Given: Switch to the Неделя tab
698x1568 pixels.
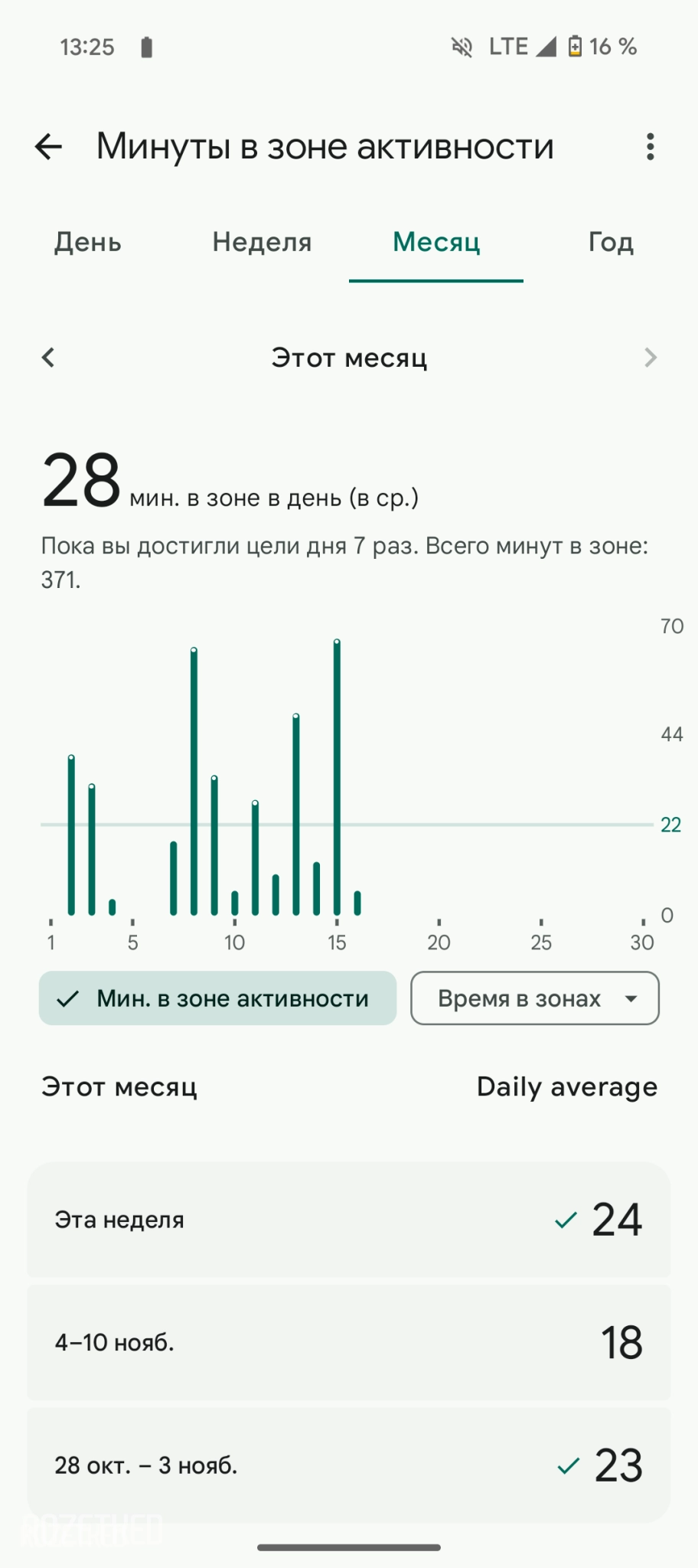Looking at the screenshot, I should 262,243.
